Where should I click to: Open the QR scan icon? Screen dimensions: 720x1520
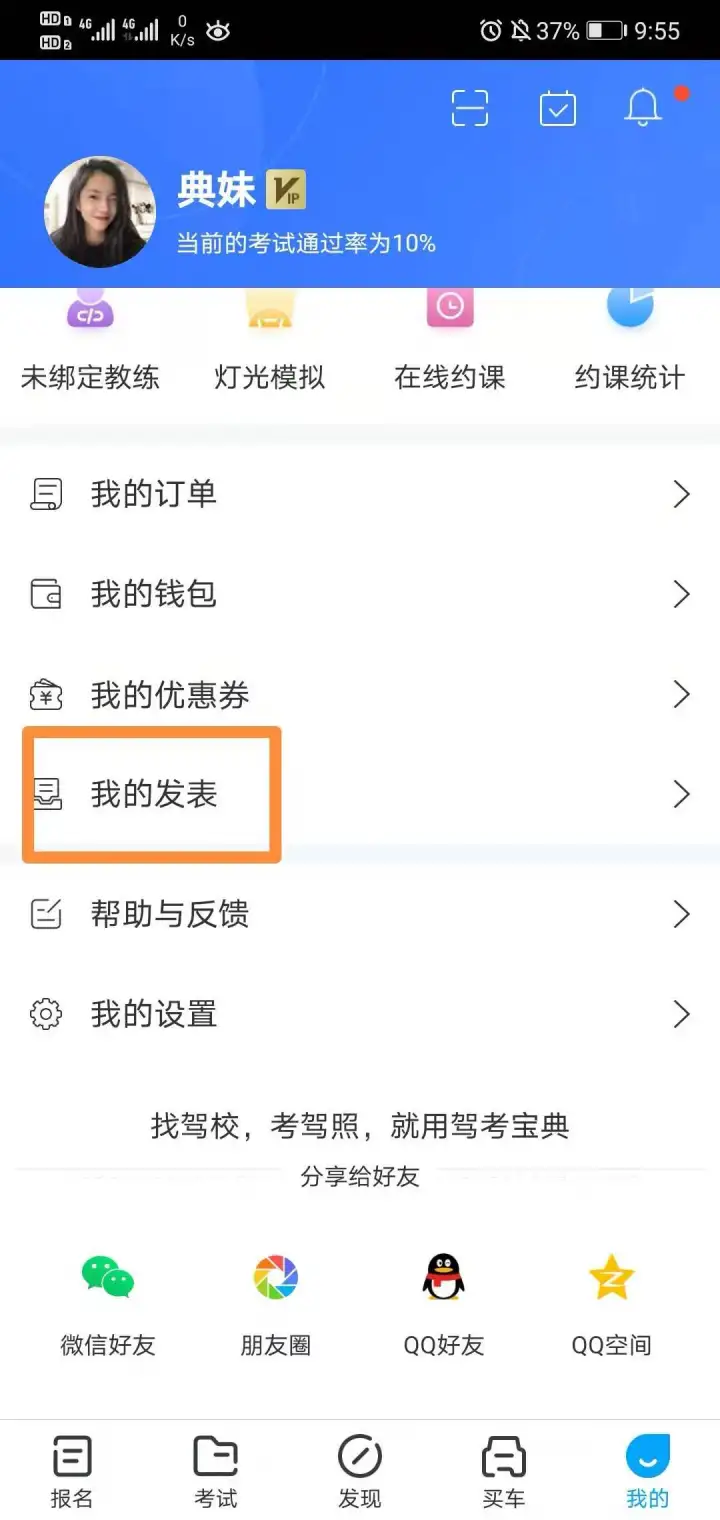click(x=470, y=108)
